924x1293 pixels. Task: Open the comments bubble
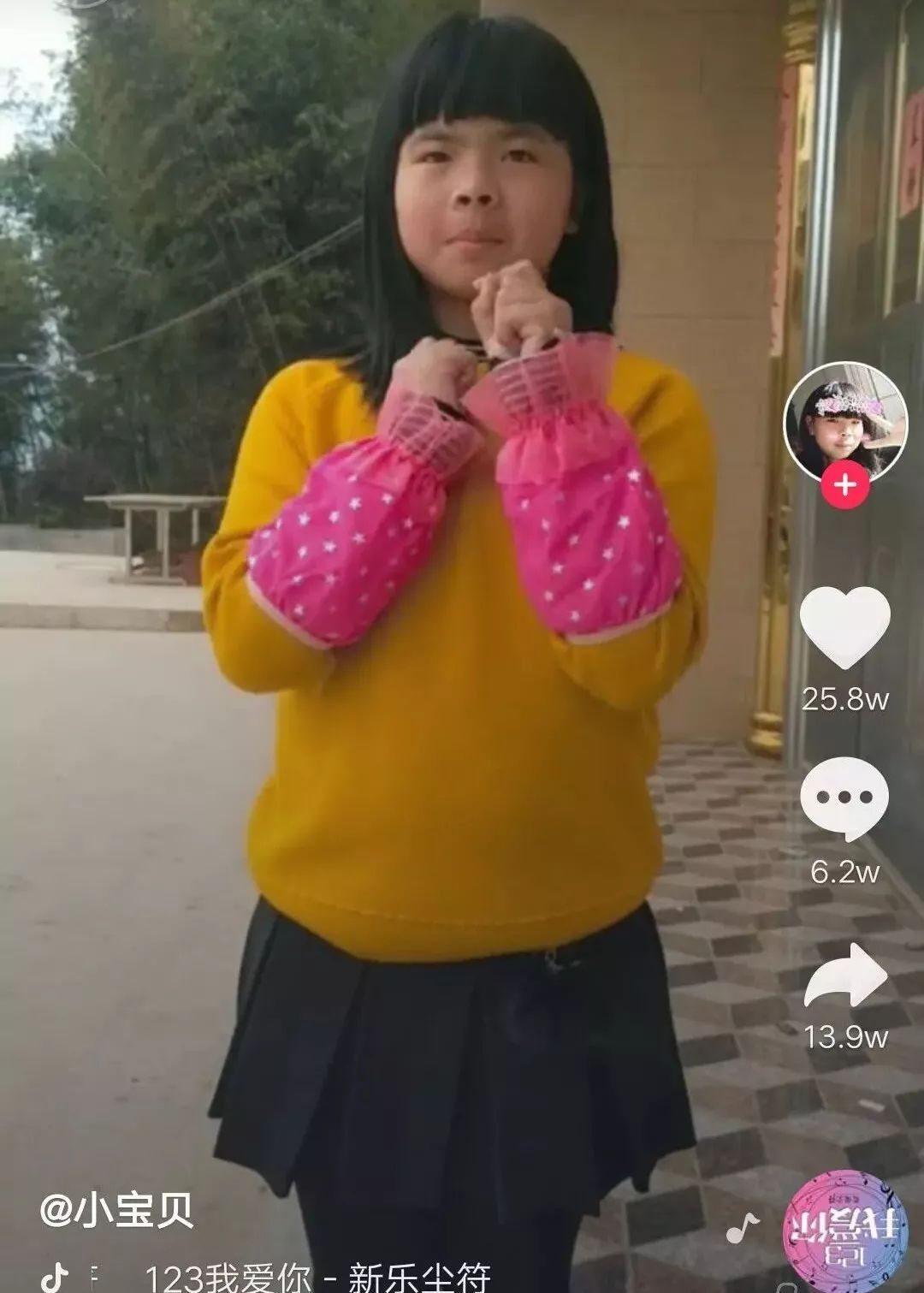point(844,798)
